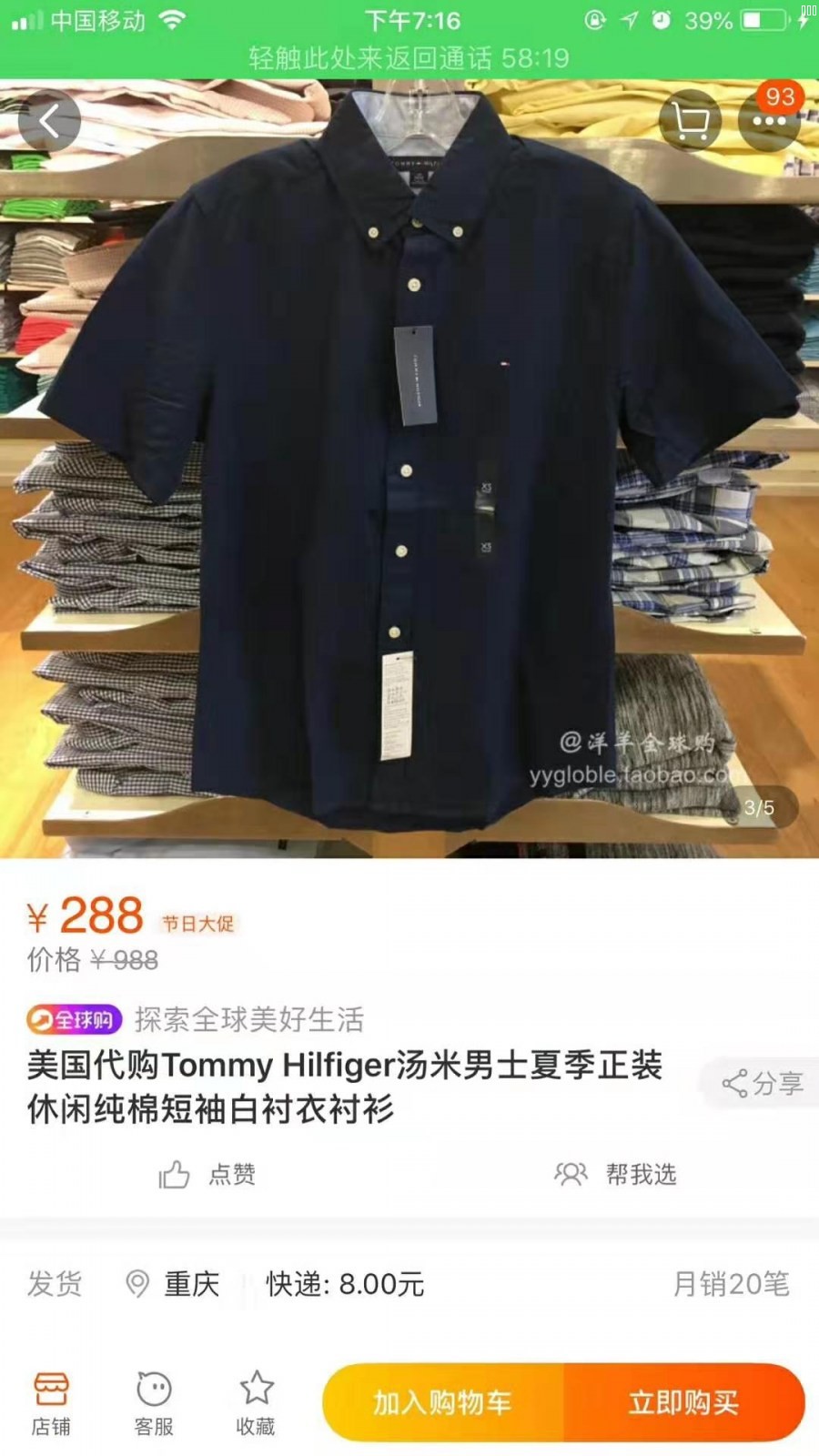The width and height of the screenshot is (819, 1456).
Task: Tap the back arrow on product image
Action: tap(50, 119)
